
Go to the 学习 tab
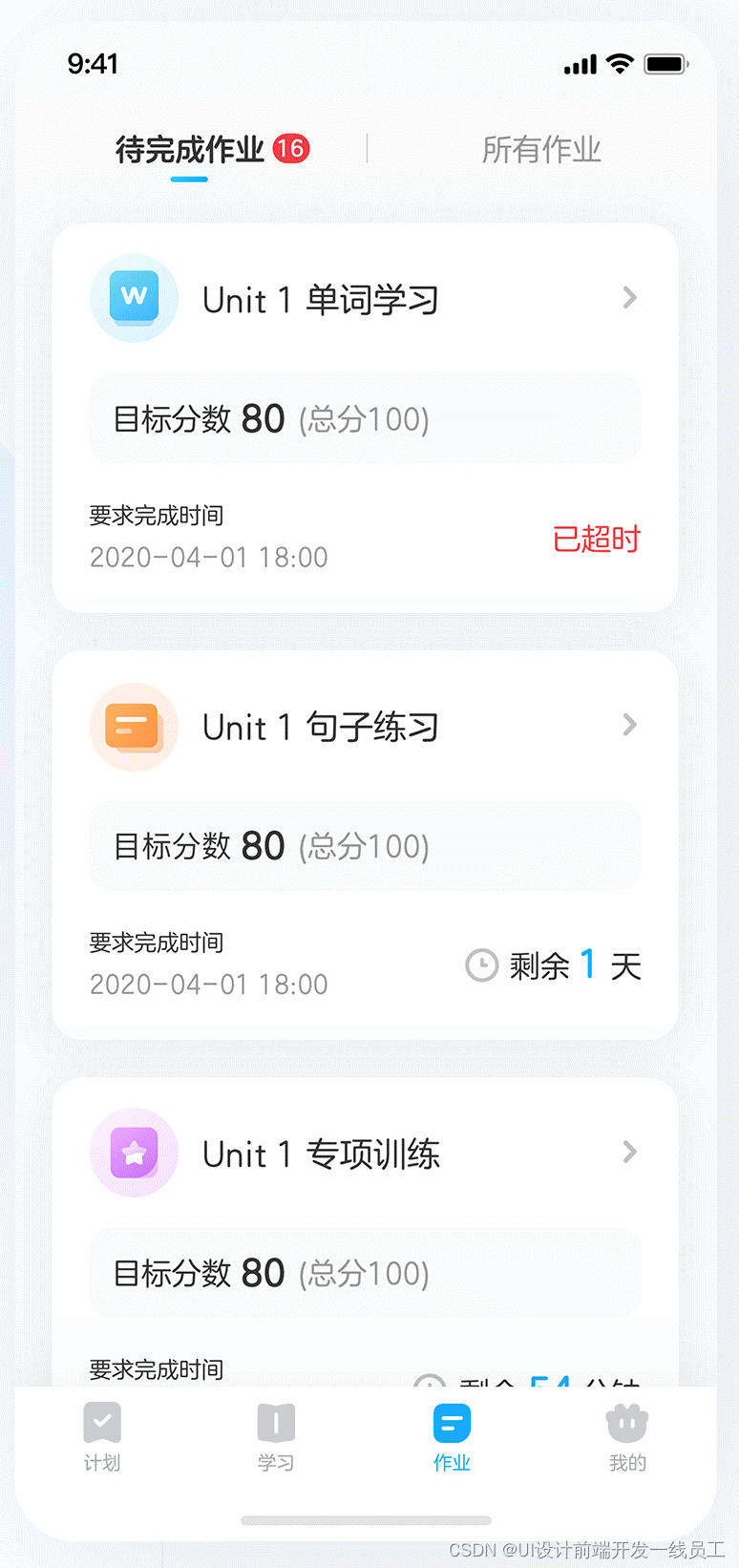point(276,1435)
